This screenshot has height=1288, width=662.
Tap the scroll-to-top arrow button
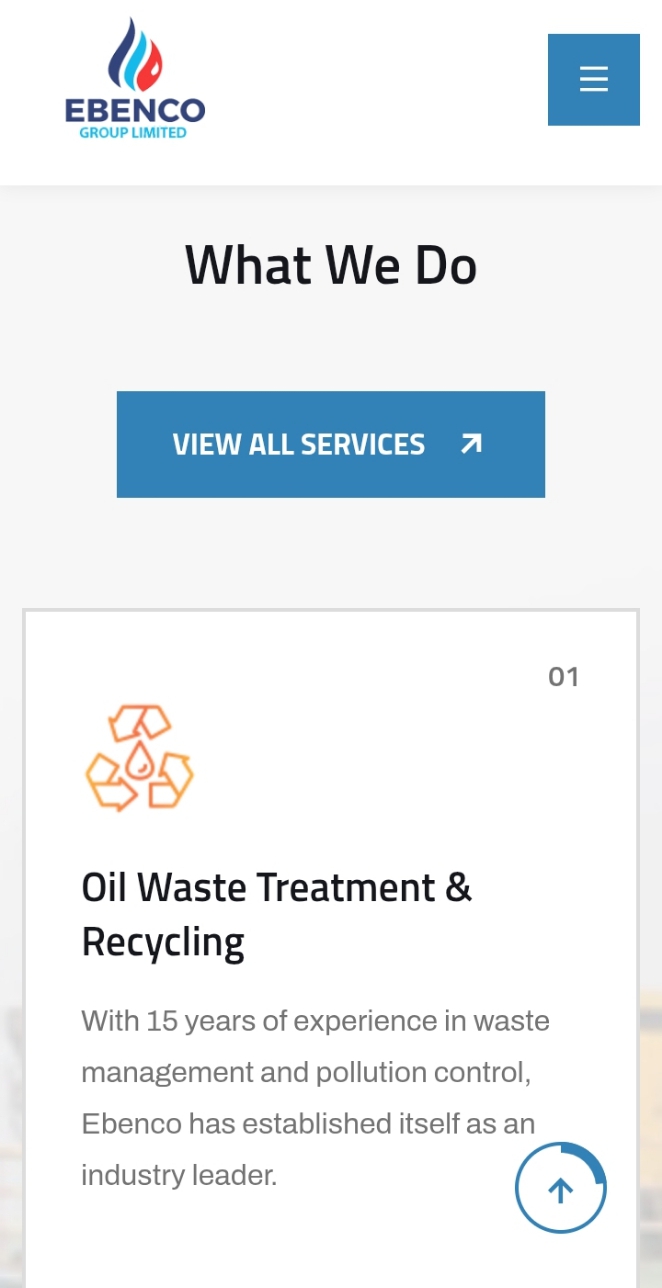pyautogui.click(x=561, y=1189)
